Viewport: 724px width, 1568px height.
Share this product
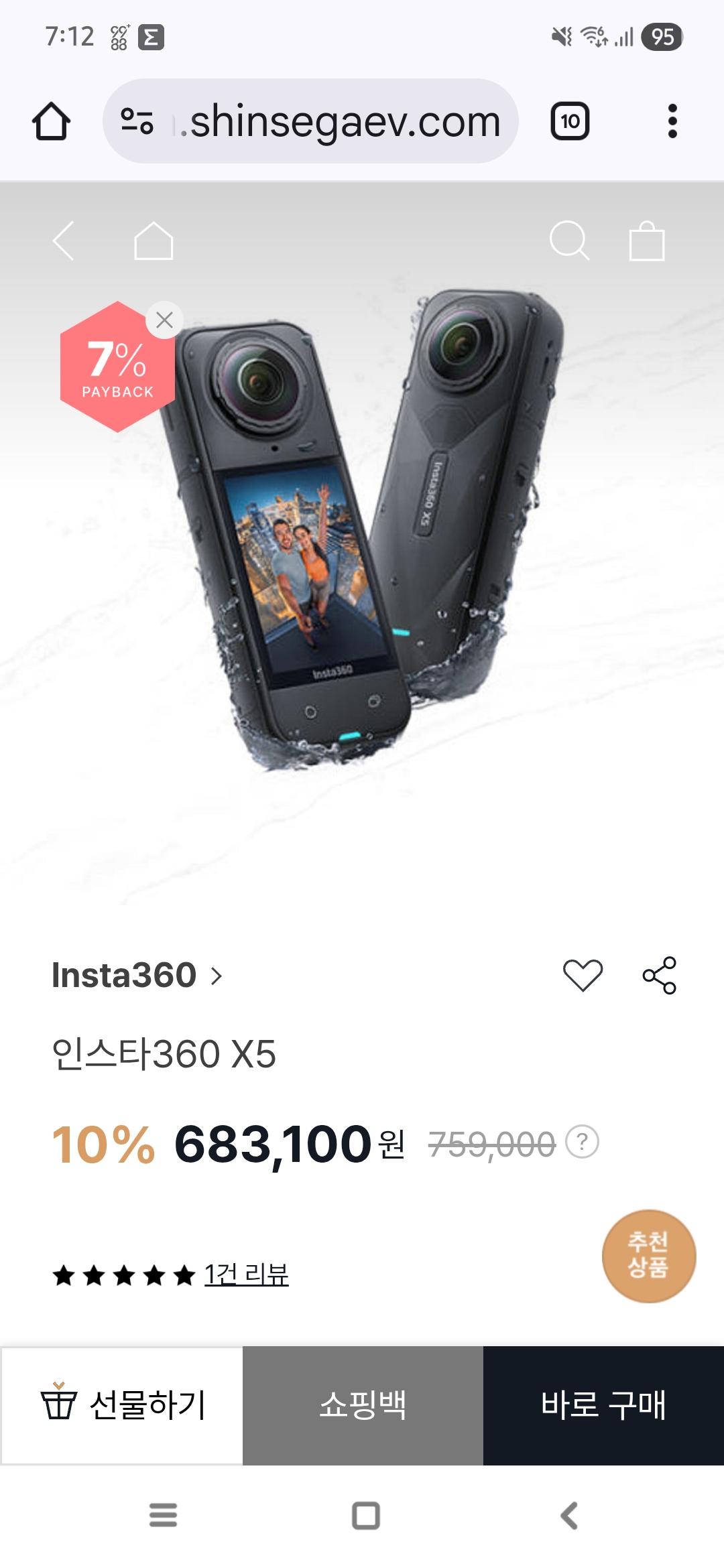click(x=660, y=976)
